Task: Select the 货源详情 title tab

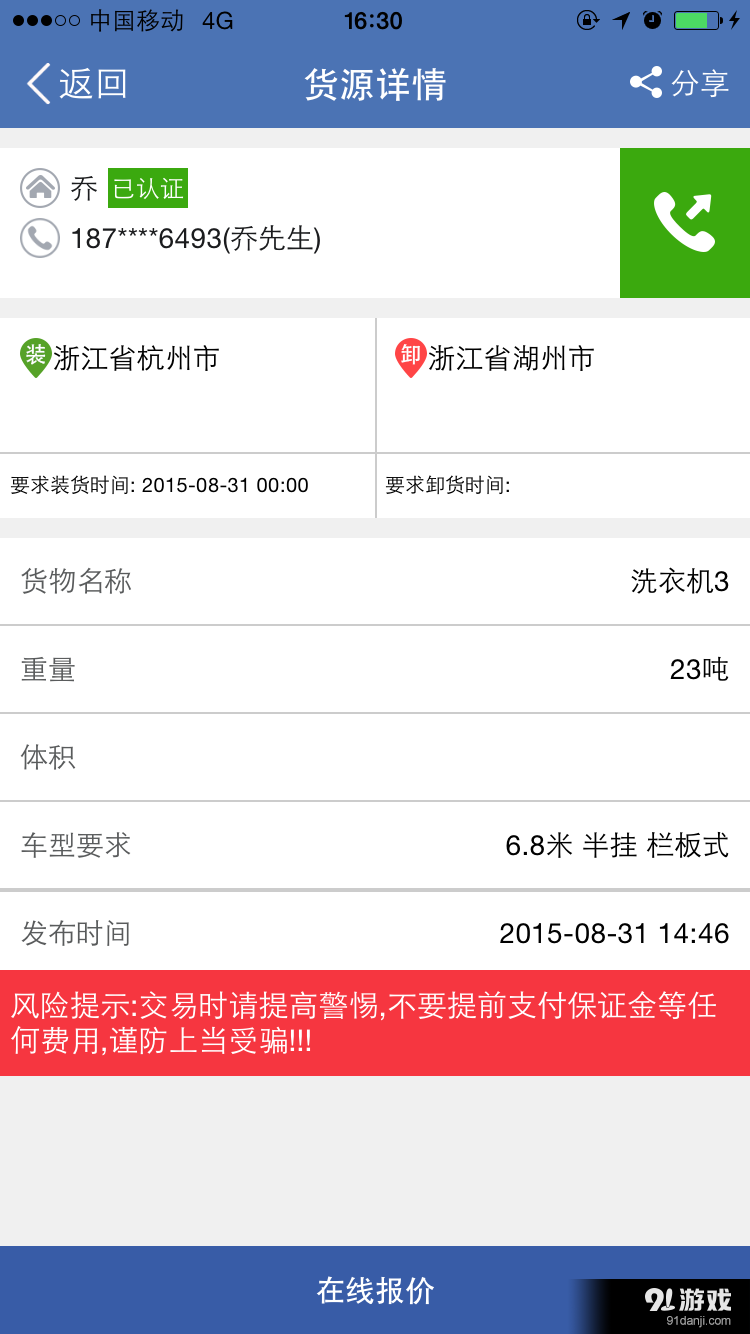Action: click(375, 83)
